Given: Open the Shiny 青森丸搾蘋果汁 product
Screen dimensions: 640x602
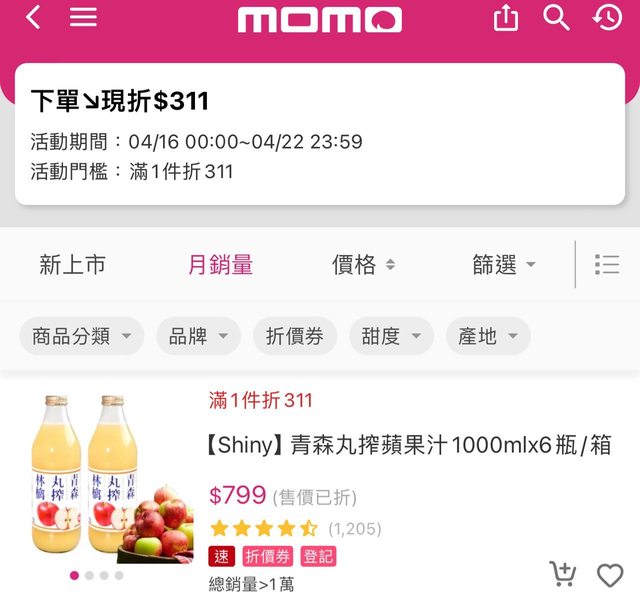Looking at the screenshot, I should (409, 445).
